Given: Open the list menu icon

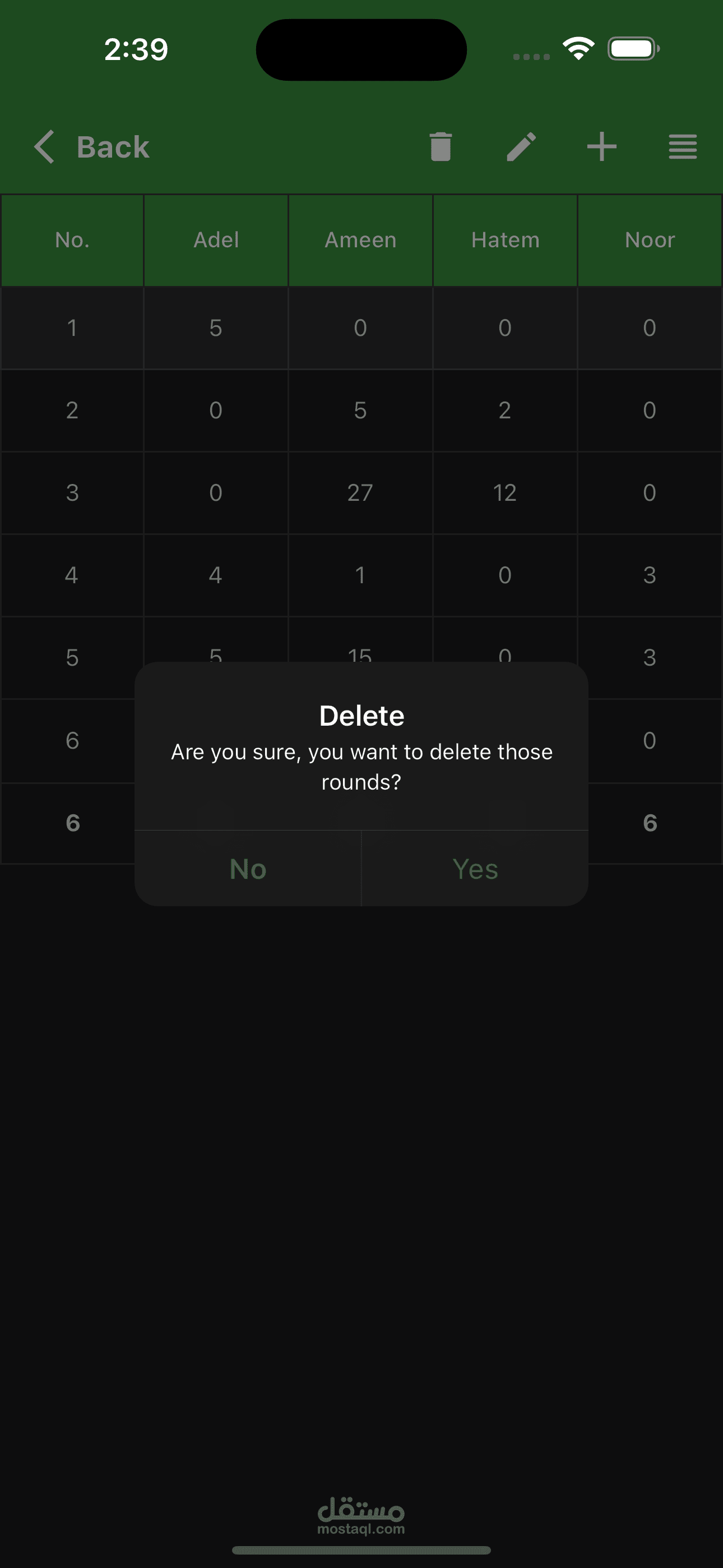Looking at the screenshot, I should click(682, 147).
